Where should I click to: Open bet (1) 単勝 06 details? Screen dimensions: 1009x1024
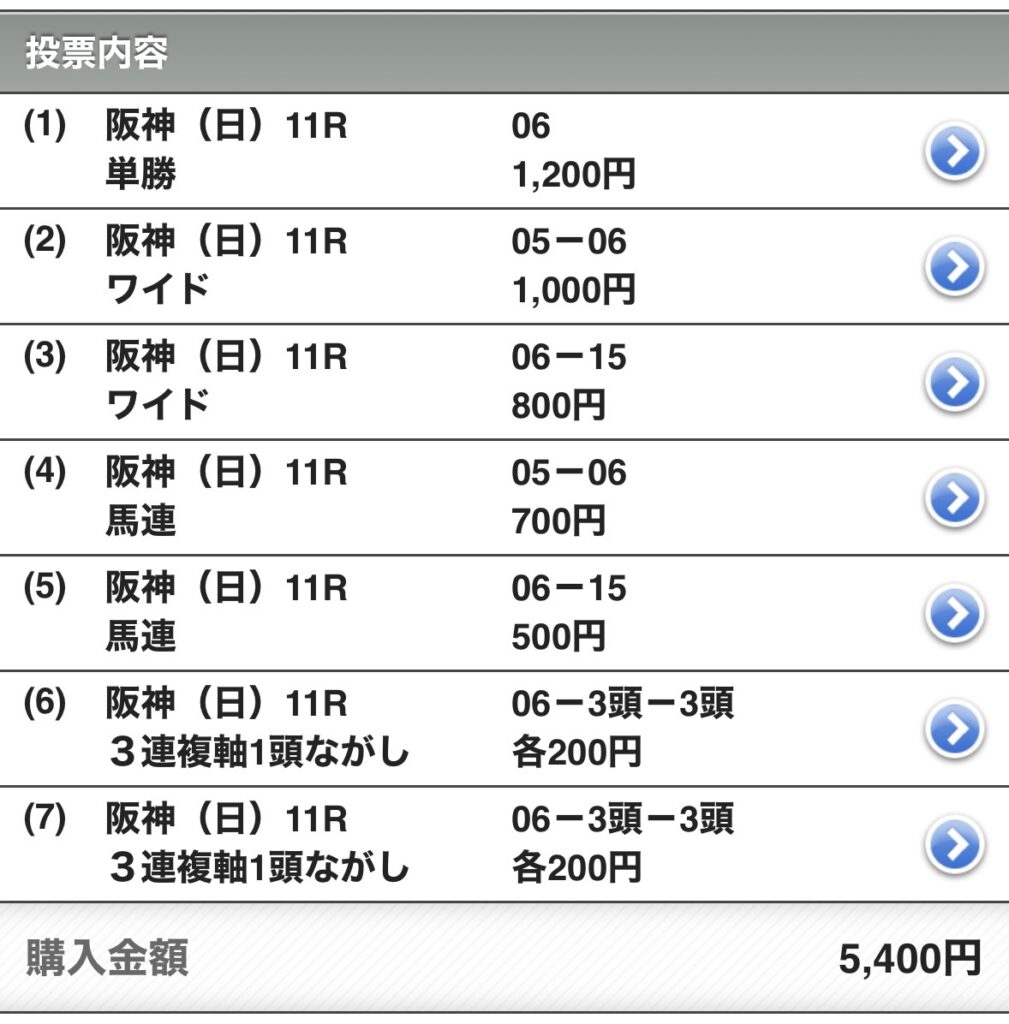955,153
